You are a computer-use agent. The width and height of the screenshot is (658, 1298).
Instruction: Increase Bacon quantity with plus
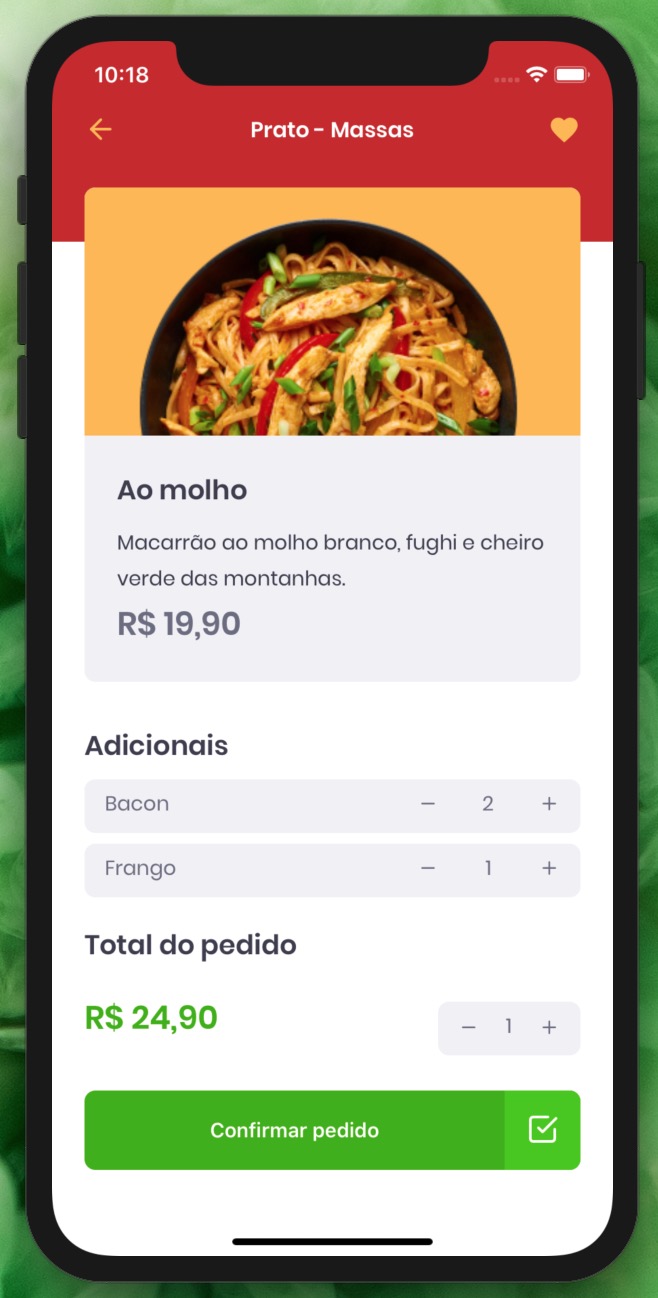(x=549, y=804)
